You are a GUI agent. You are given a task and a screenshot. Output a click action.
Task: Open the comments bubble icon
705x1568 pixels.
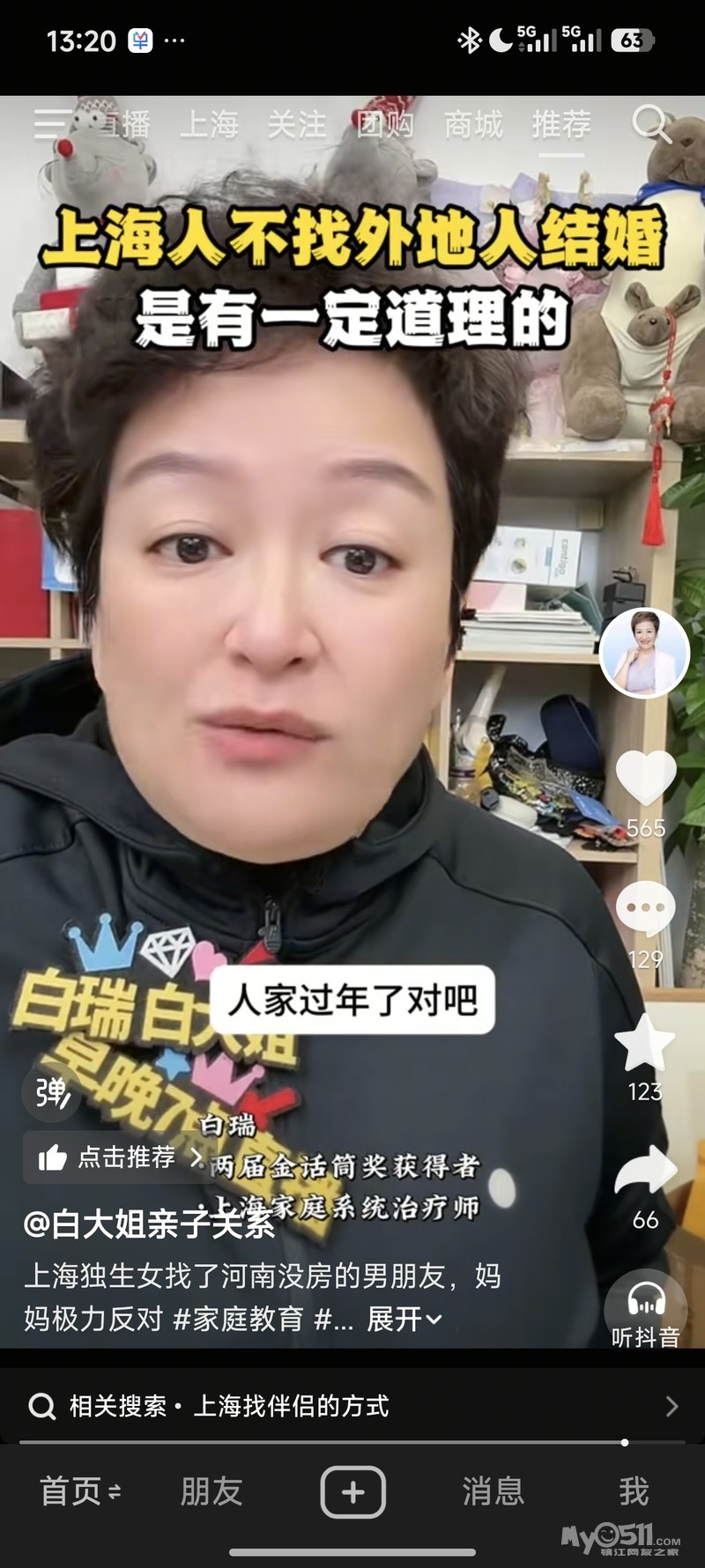click(645, 909)
